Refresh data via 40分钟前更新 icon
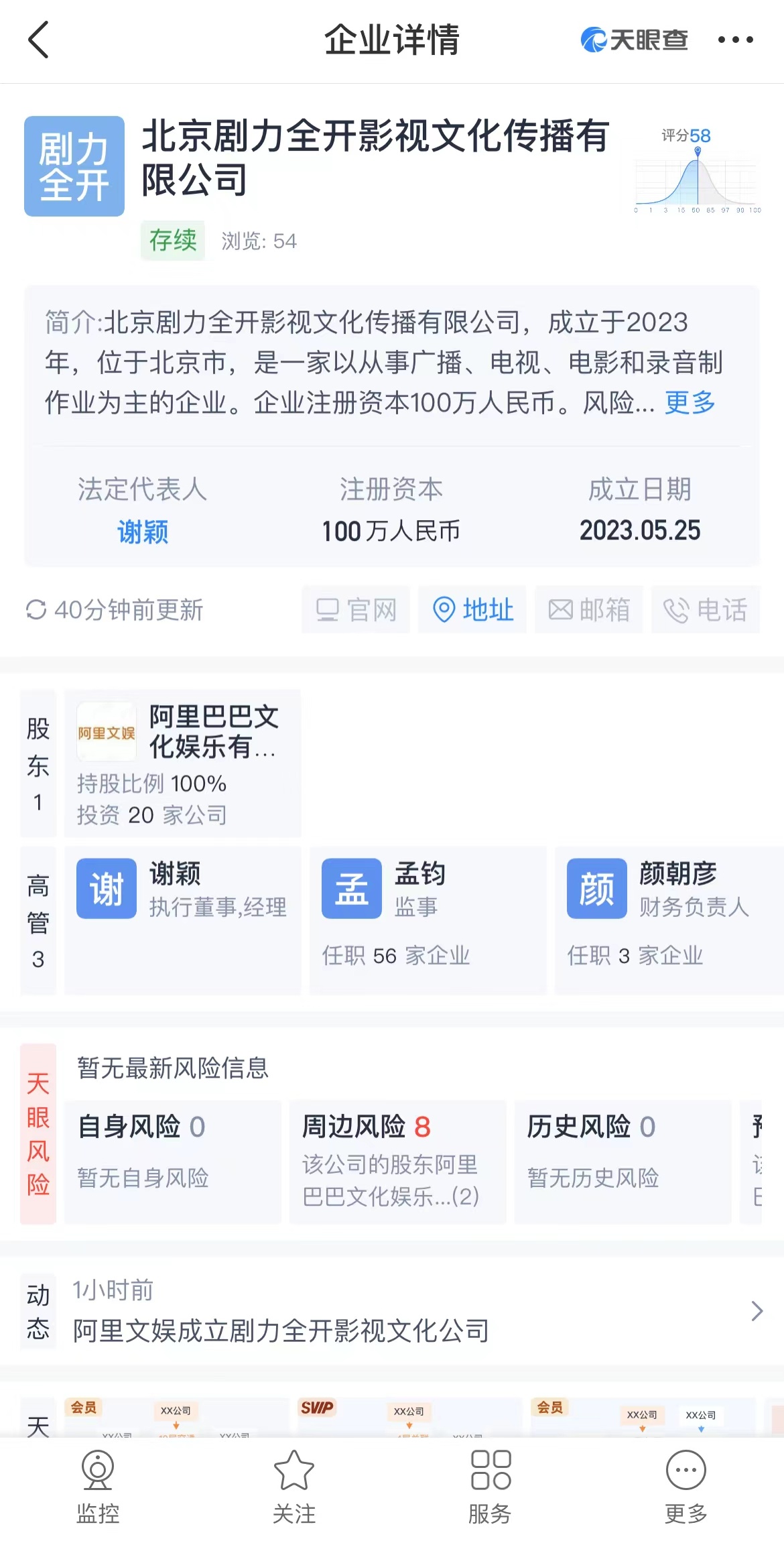784x1547 pixels. [36, 610]
